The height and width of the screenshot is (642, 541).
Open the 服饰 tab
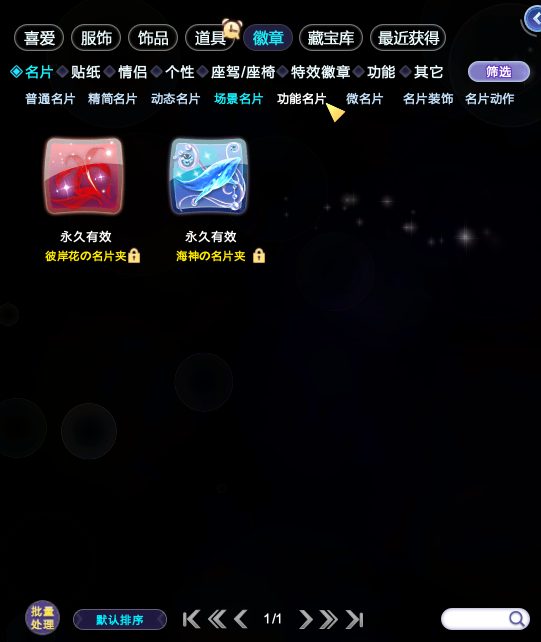tap(96, 38)
